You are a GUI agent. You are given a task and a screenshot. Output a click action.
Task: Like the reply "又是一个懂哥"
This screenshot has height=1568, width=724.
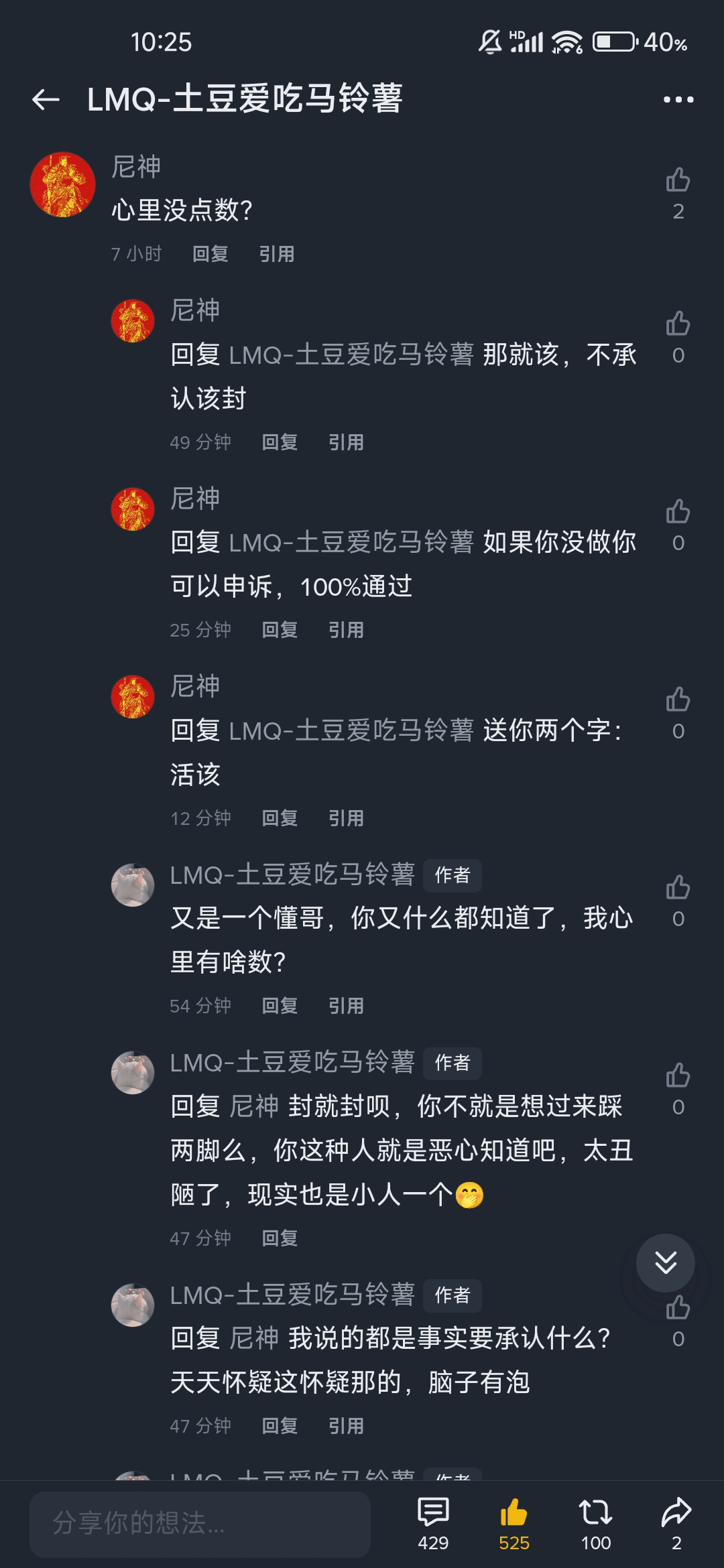tap(678, 888)
